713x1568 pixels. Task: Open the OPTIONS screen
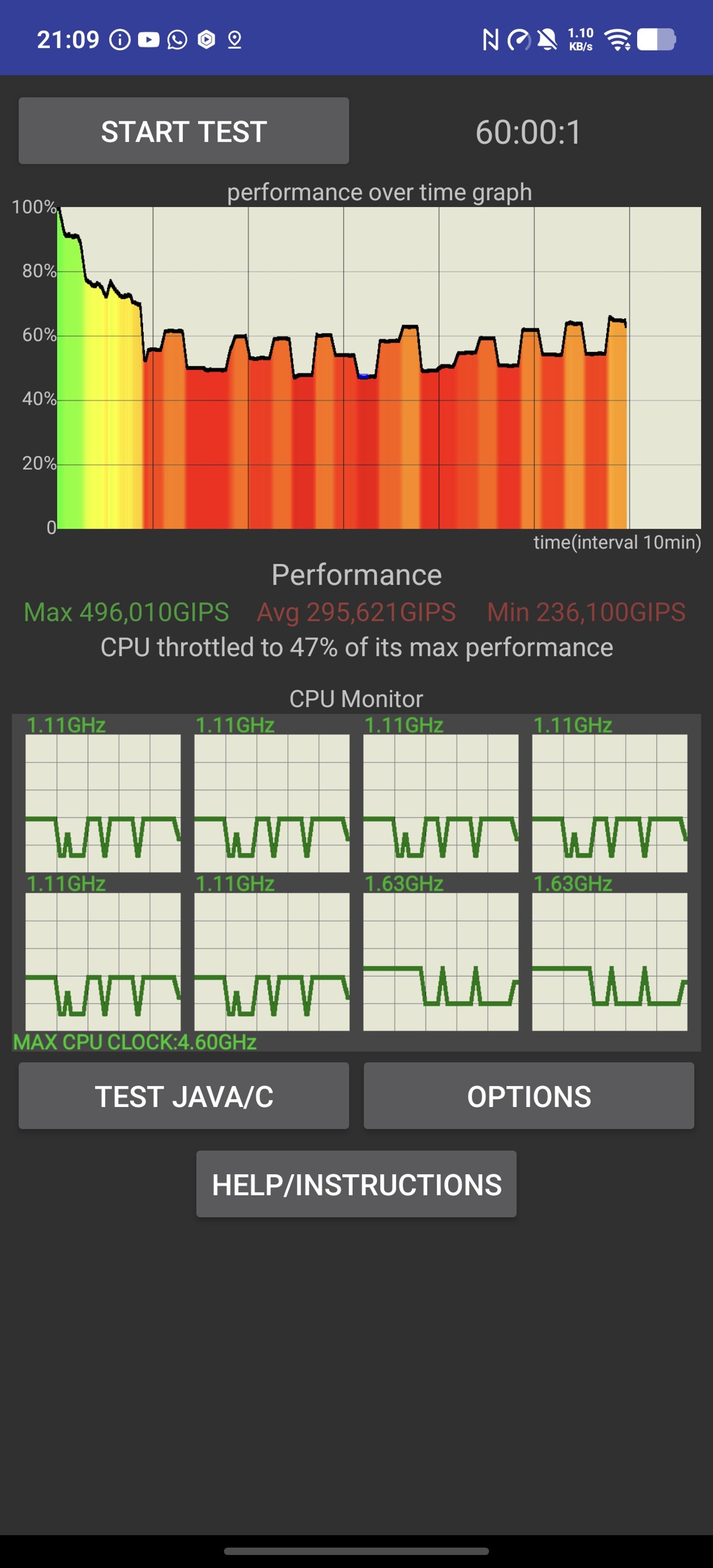coord(529,1096)
